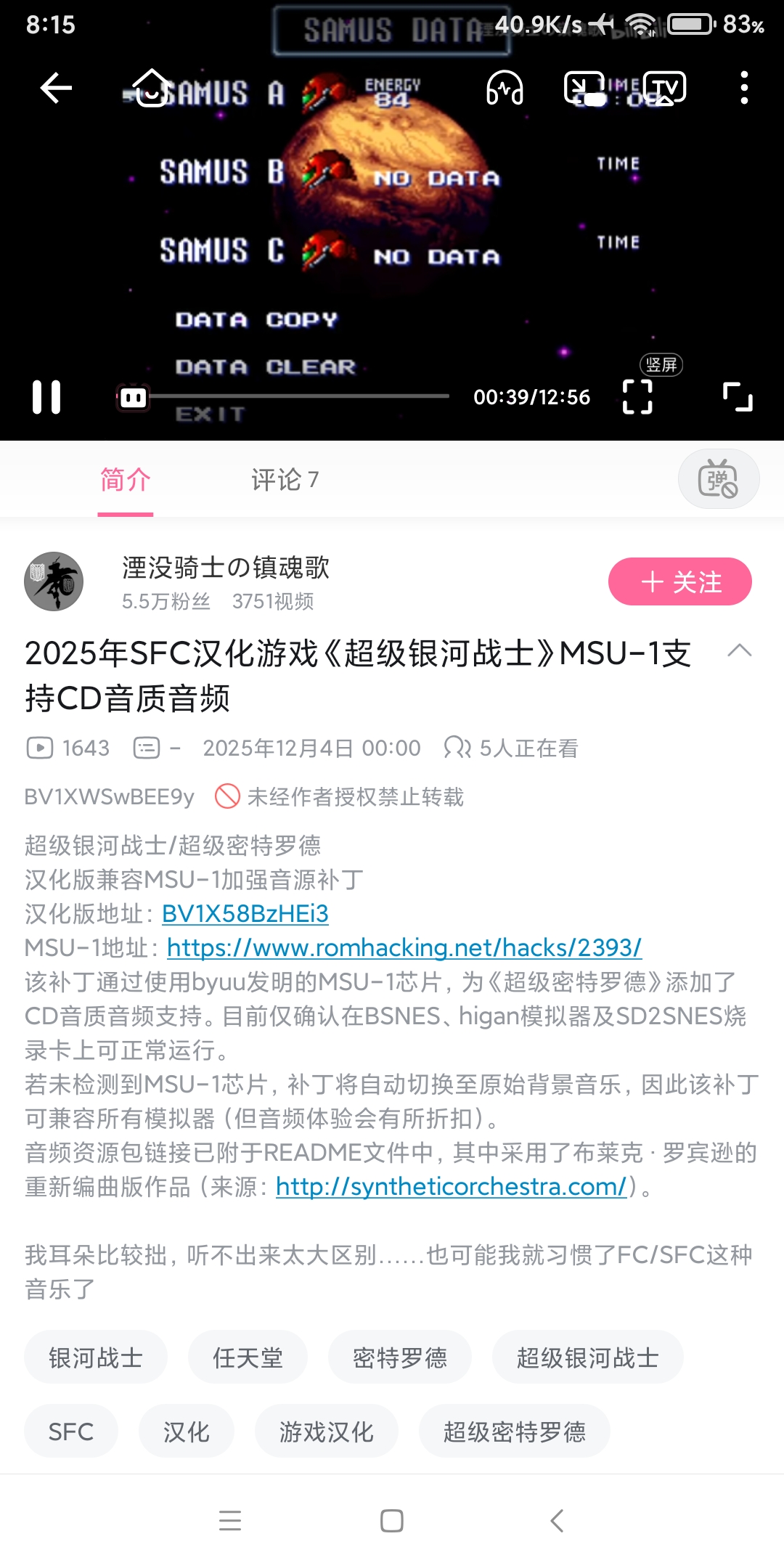Pause the video playback

[x=46, y=396]
